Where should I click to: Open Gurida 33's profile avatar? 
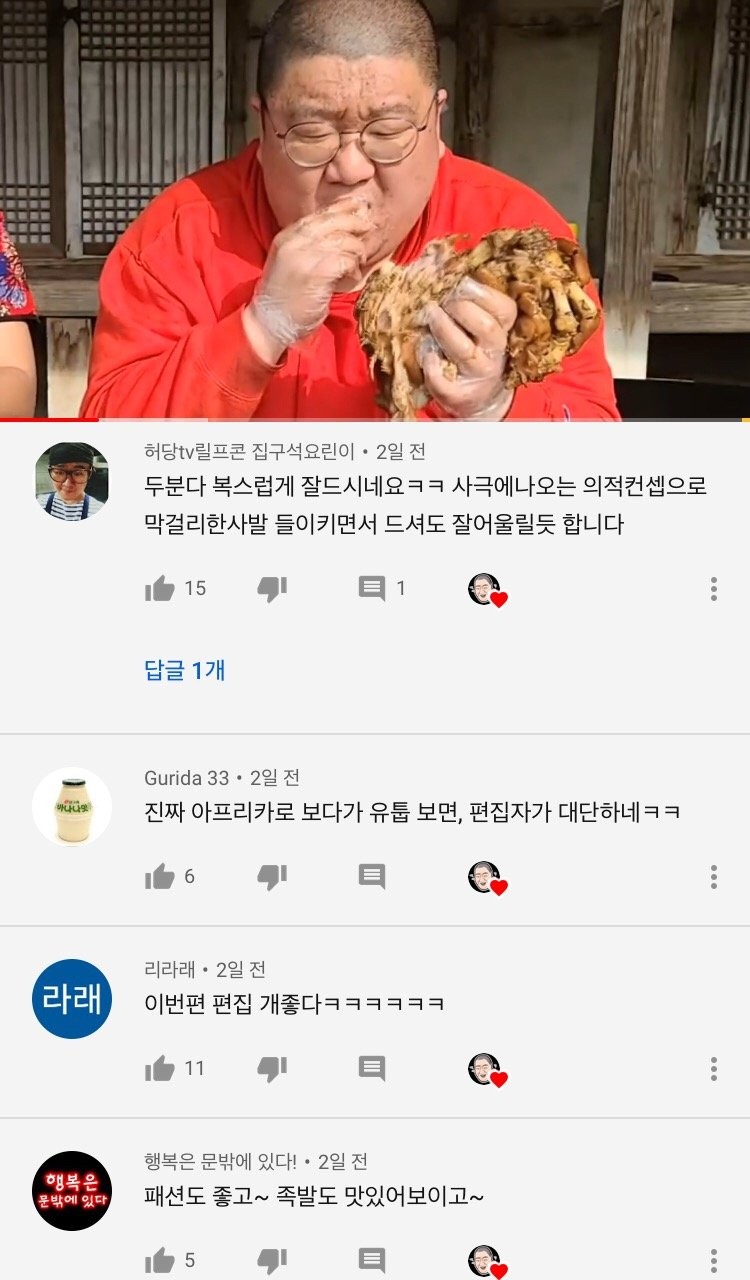[x=72, y=806]
